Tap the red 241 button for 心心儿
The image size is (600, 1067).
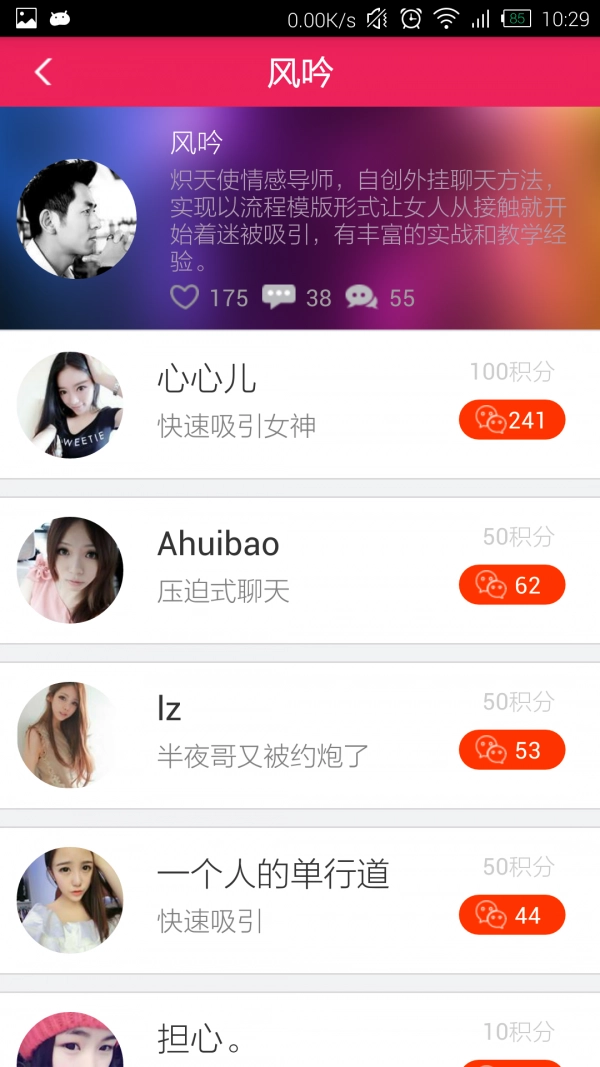point(512,420)
